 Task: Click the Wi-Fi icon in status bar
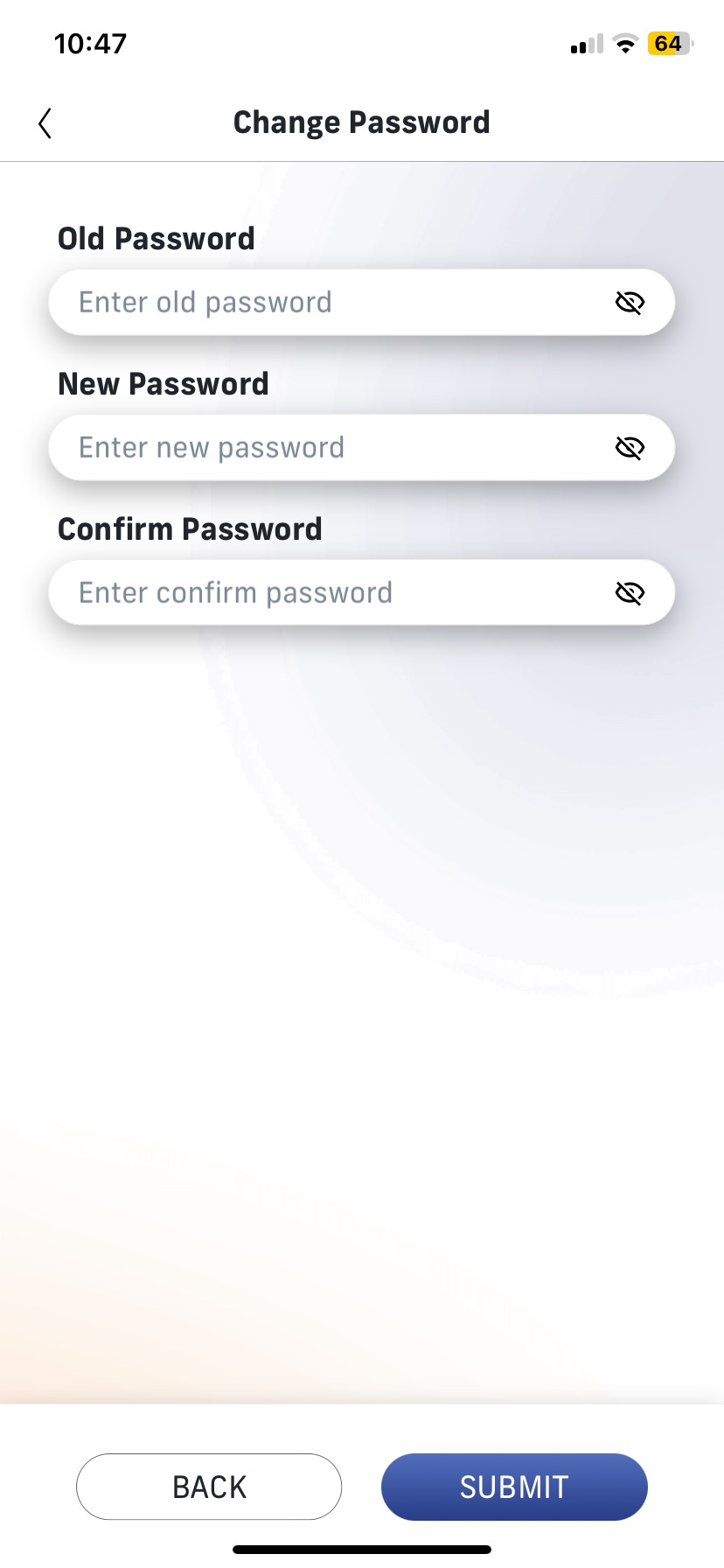pyautogui.click(x=624, y=44)
